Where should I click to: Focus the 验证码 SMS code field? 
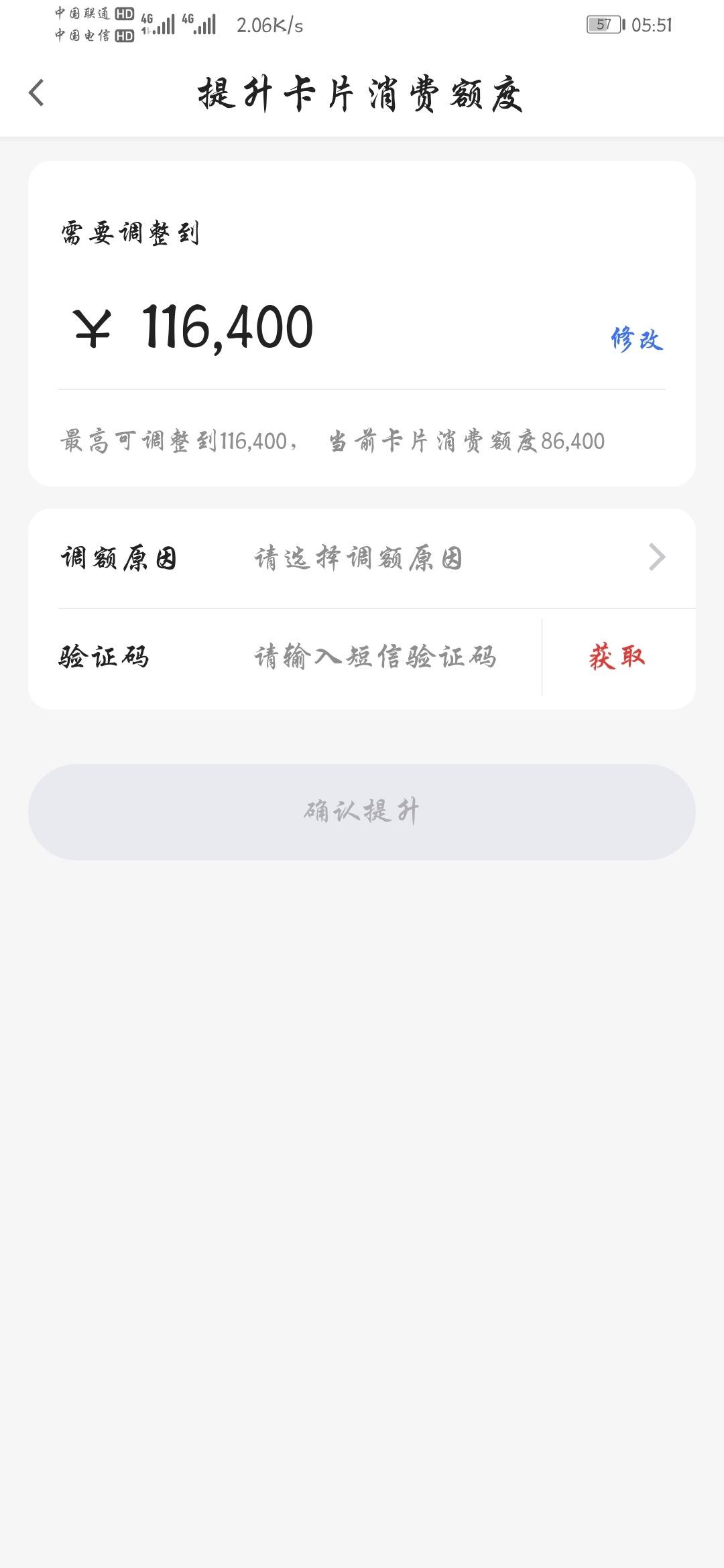(375, 657)
